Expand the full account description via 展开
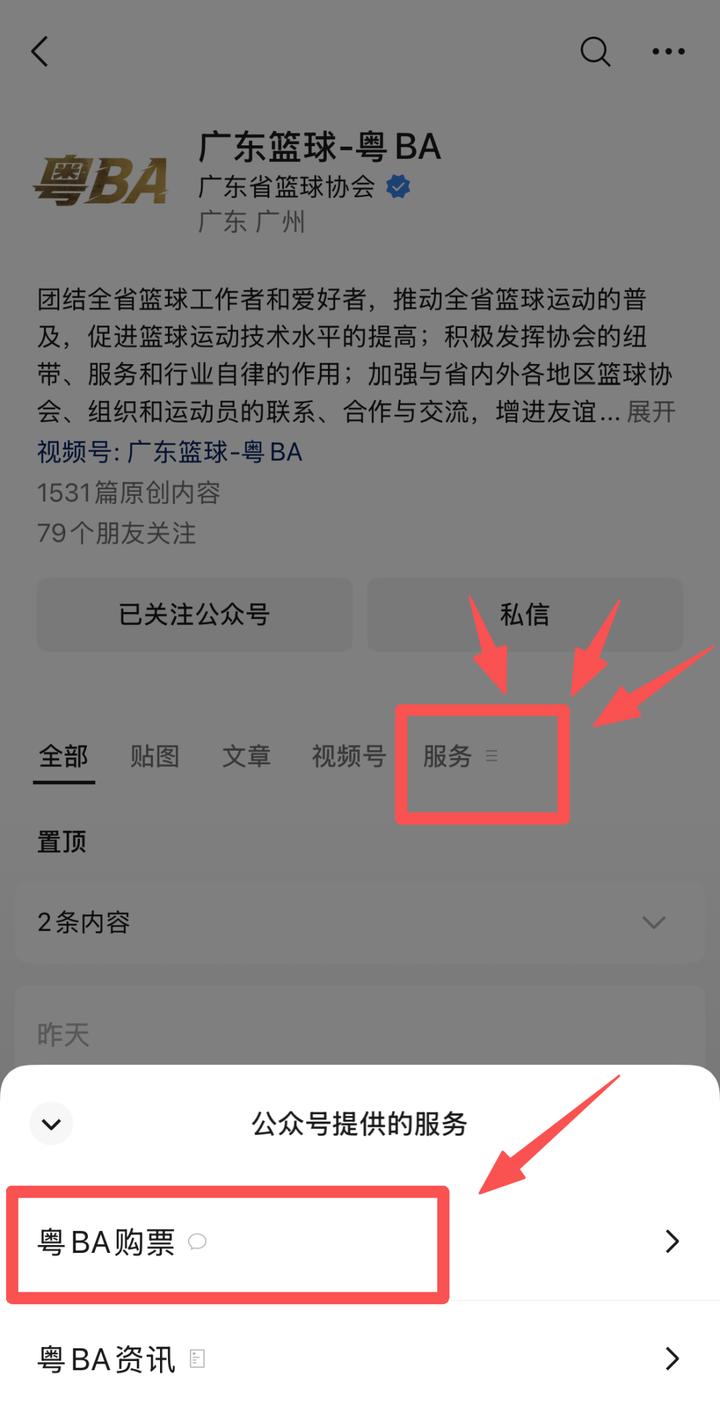Image resolution: width=720 pixels, height=1427 pixels. coord(651,412)
